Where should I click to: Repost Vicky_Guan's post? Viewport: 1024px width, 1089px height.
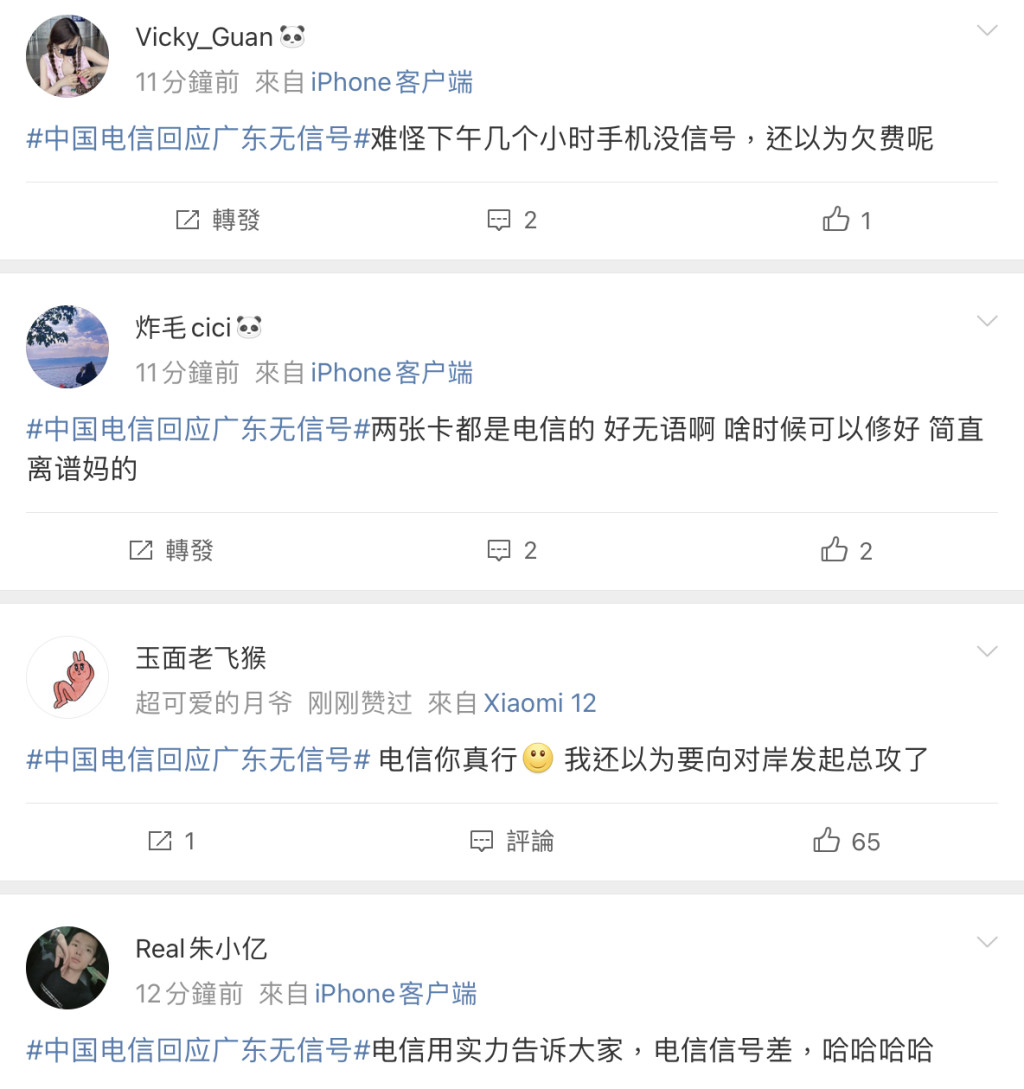pos(218,220)
